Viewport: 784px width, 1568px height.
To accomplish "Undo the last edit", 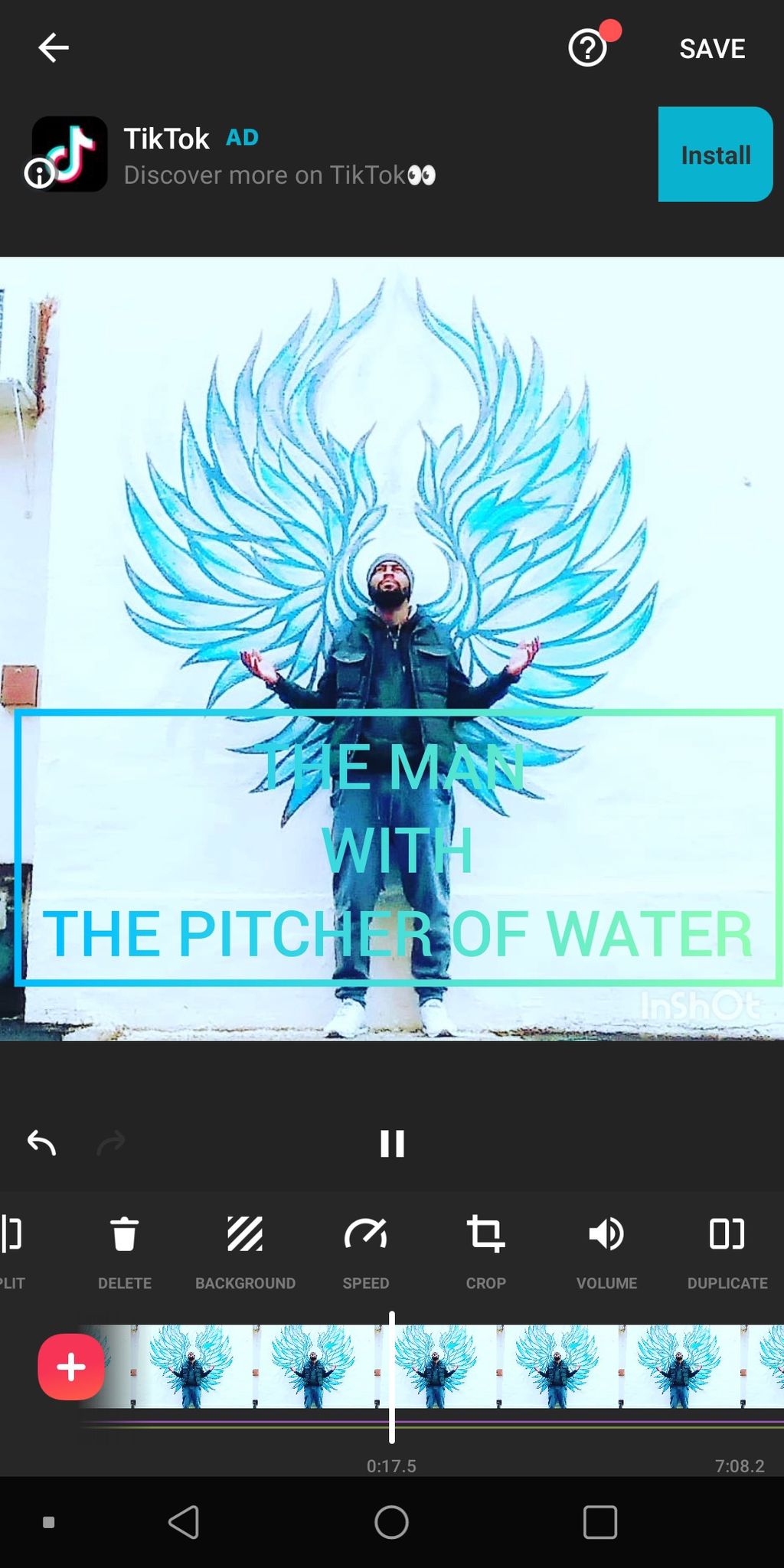I will (42, 1143).
